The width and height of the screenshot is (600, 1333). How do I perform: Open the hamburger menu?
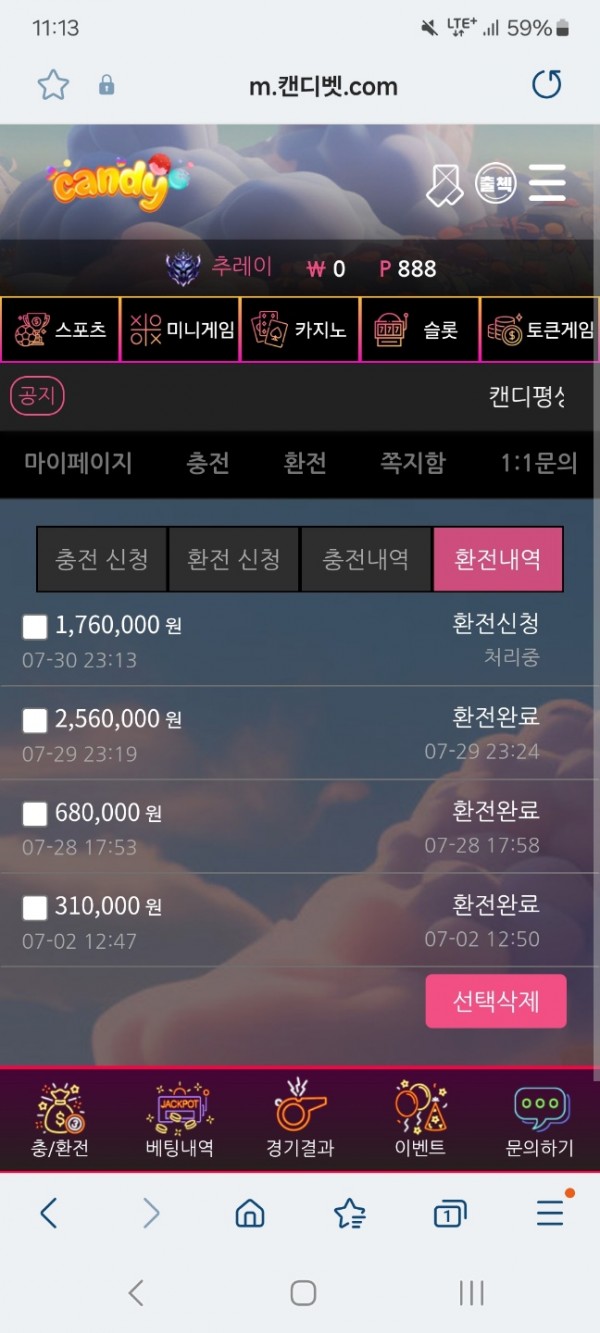click(547, 184)
